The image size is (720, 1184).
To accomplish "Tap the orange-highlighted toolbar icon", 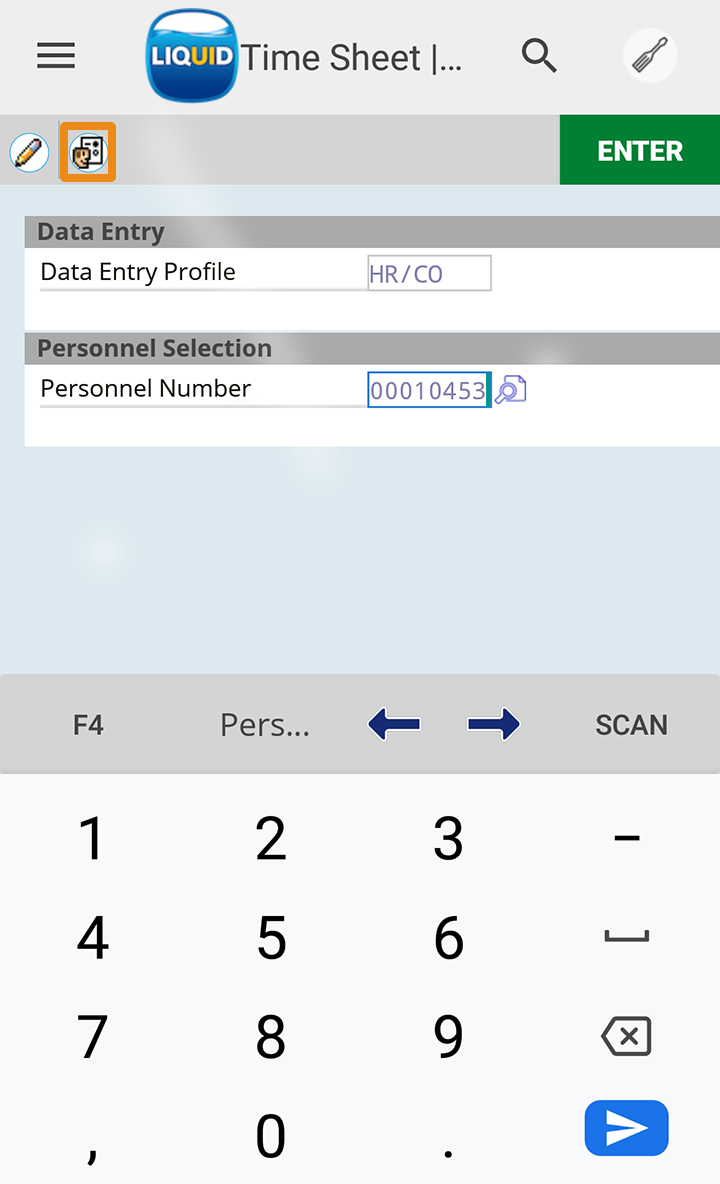I will (x=88, y=152).
